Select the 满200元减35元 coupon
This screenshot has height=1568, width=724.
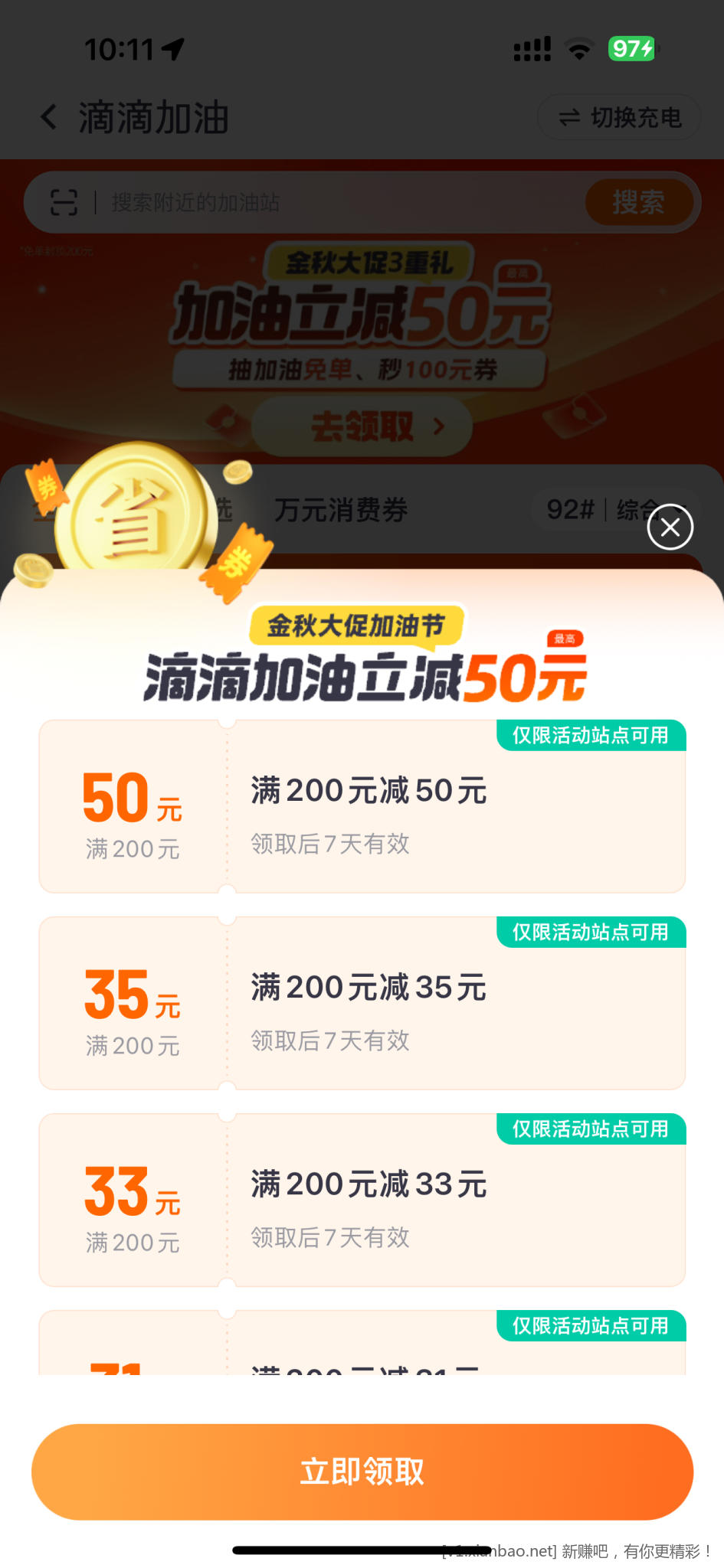pyautogui.click(x=362, y=1003)
